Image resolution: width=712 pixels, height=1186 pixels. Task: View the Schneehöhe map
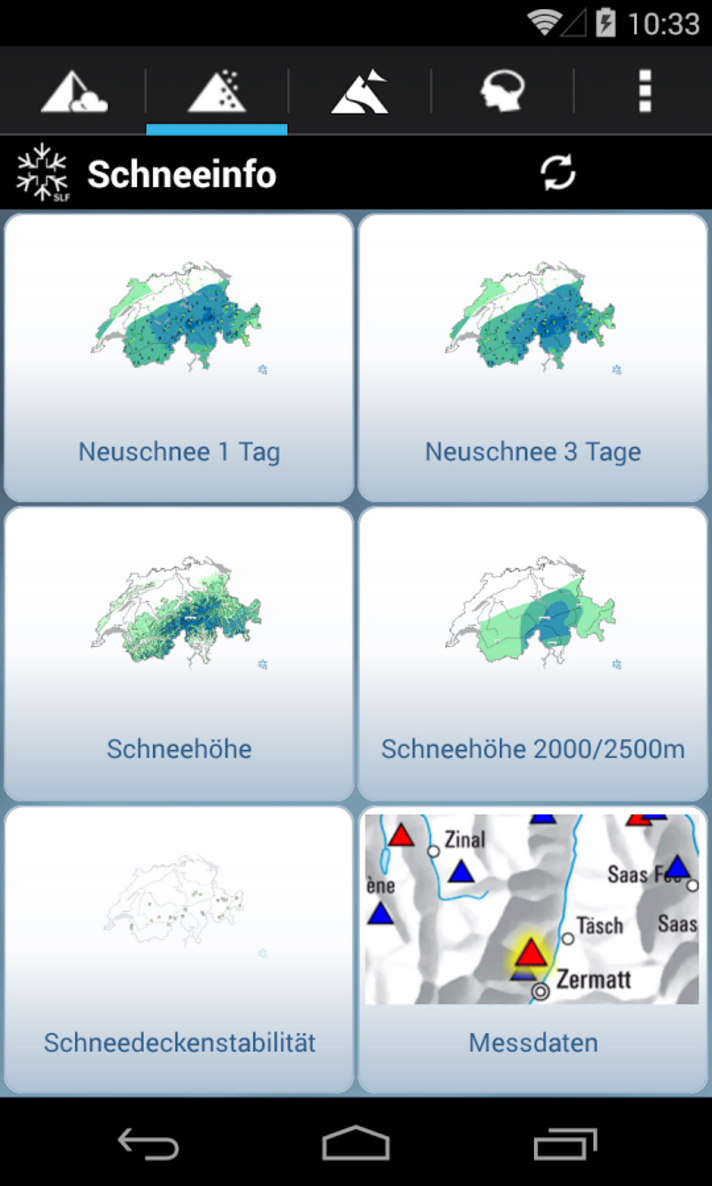click(x=179, y=653)
